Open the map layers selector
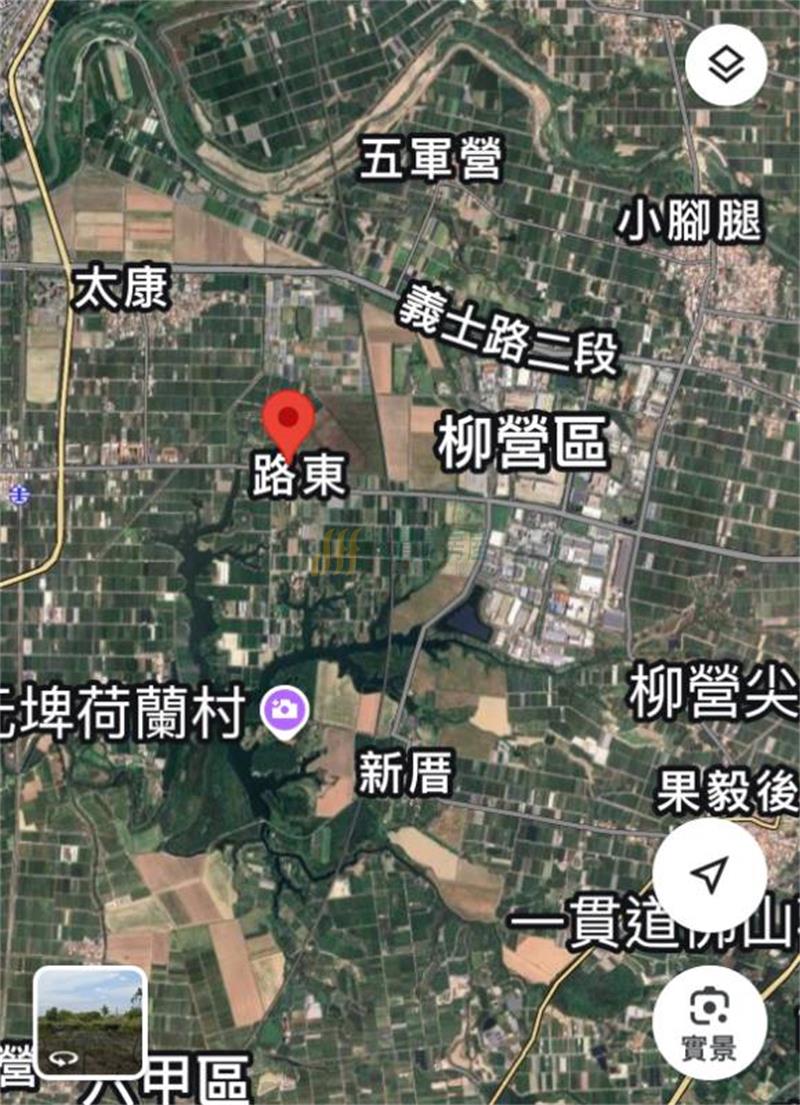 [726, 65]
